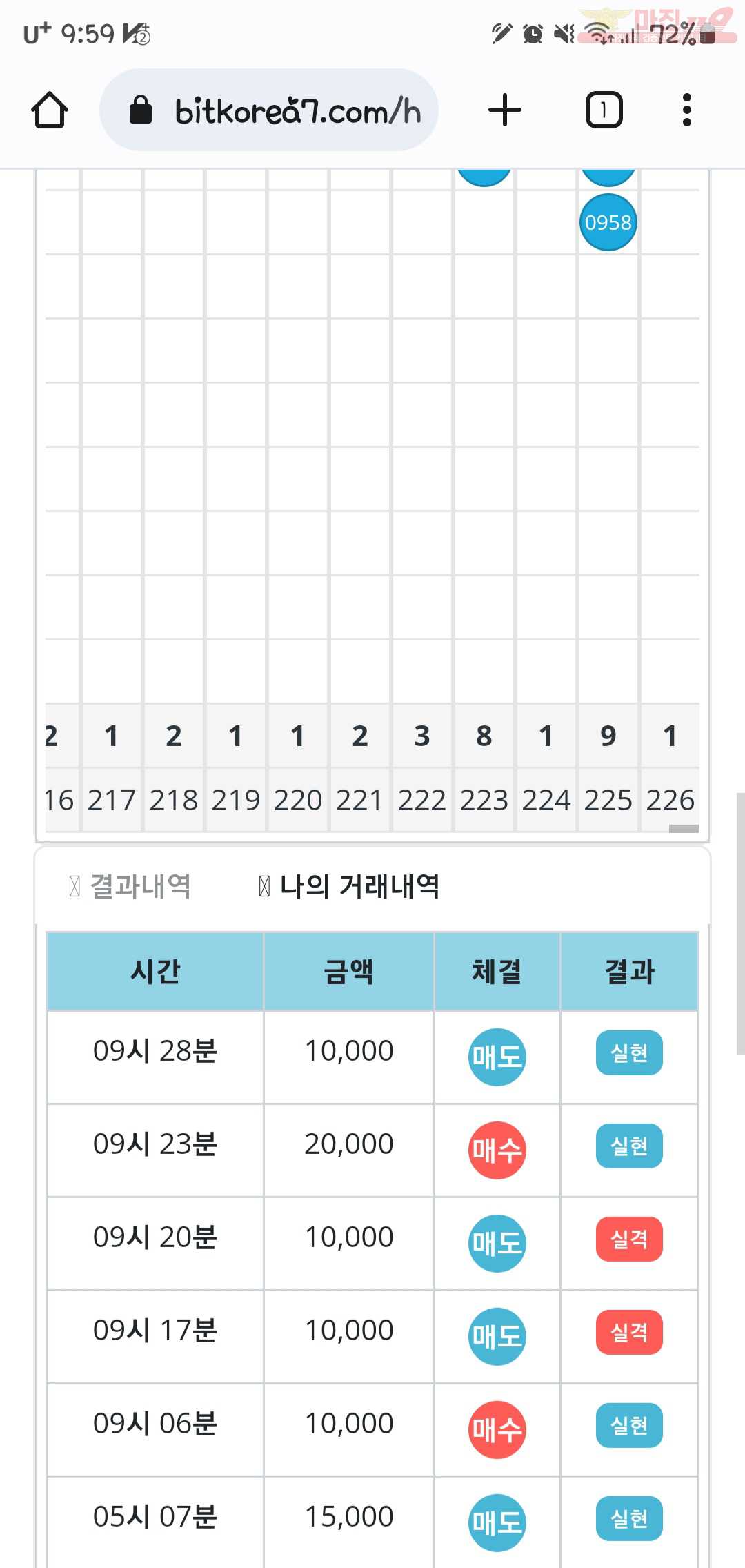
Task: Switch to the 결과내역 tab
Action: (130, 886)
